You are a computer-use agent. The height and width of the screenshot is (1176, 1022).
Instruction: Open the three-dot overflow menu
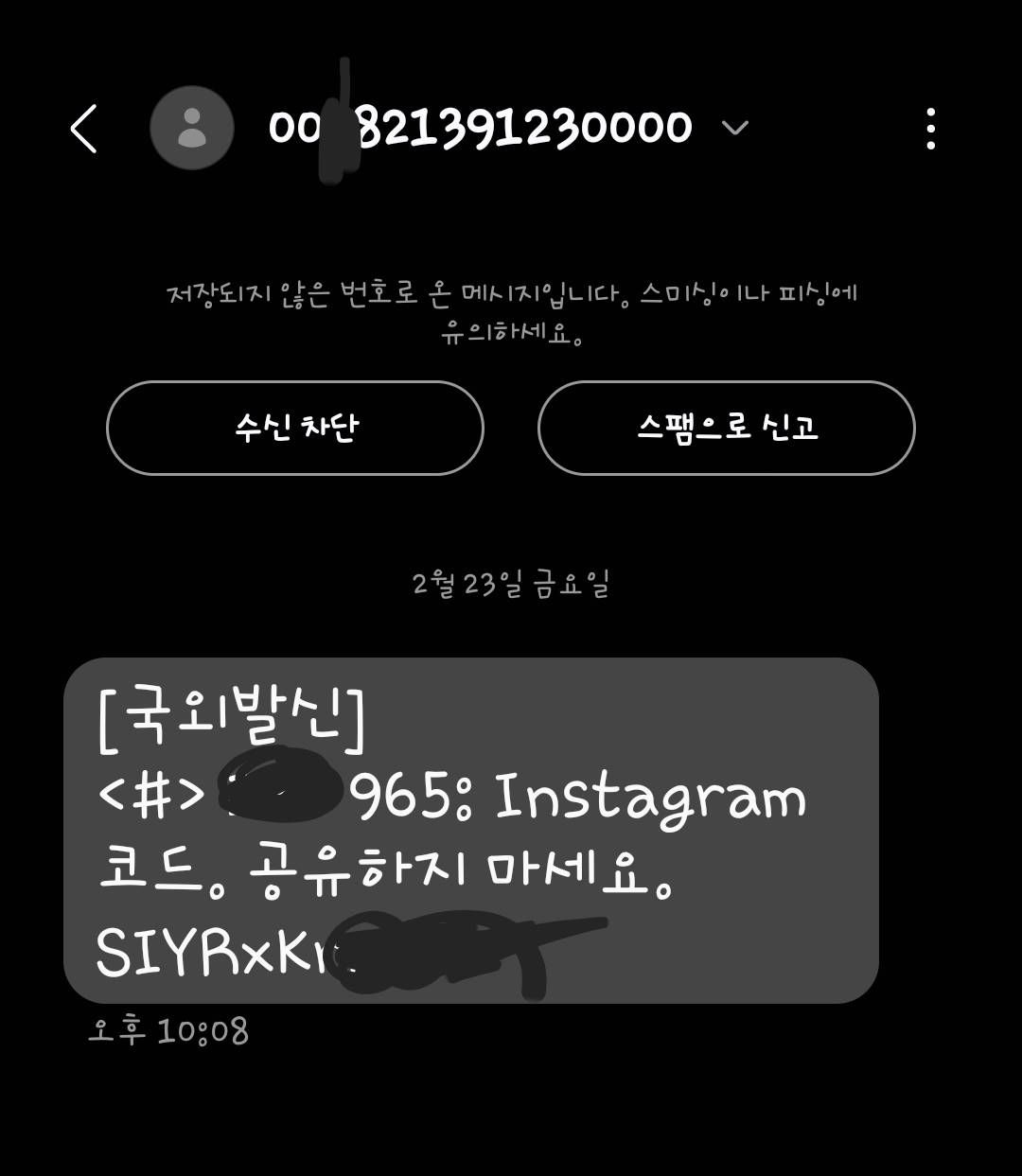(931, 128)
